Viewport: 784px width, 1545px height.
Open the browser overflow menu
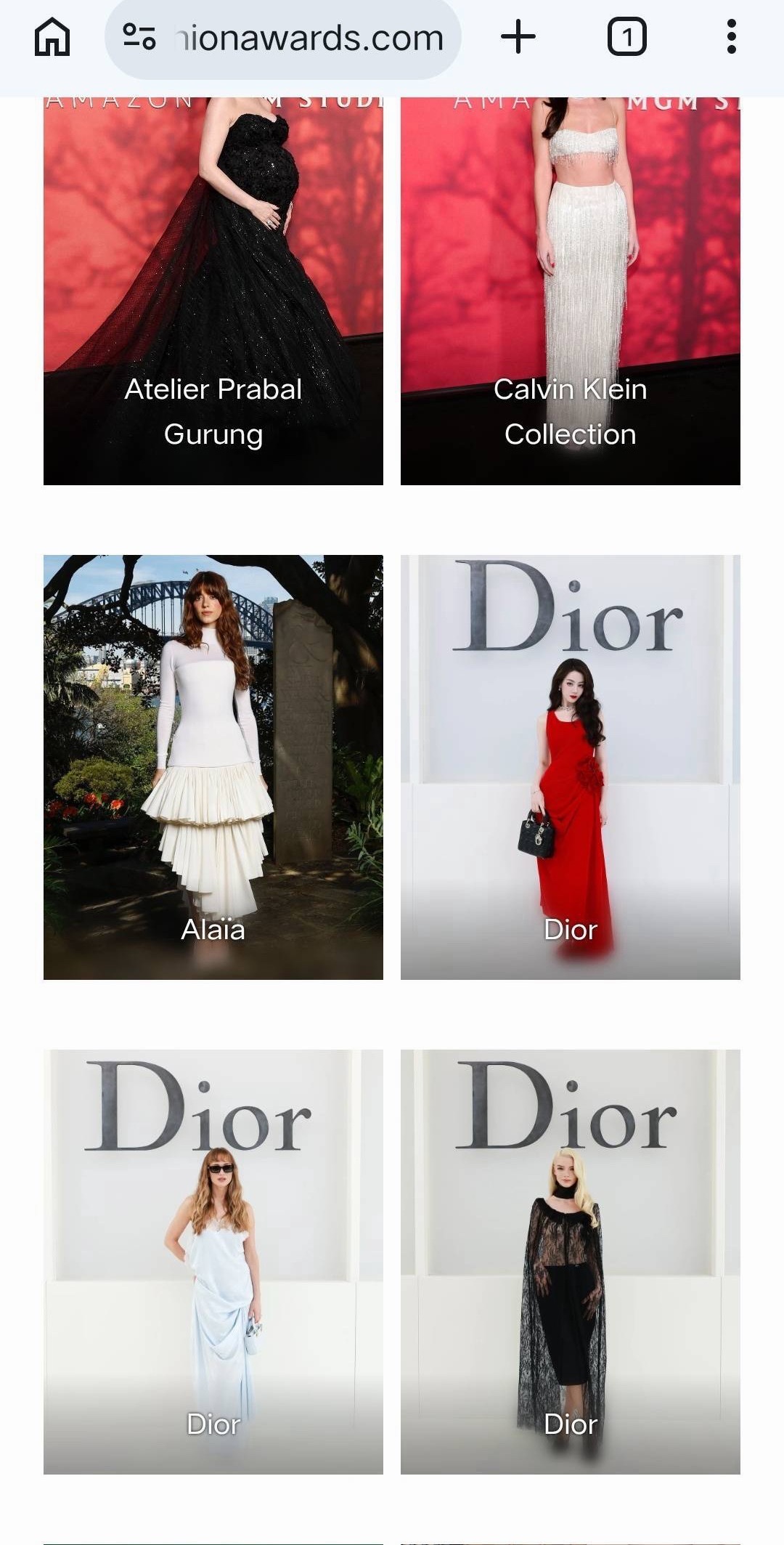[732, 37]
